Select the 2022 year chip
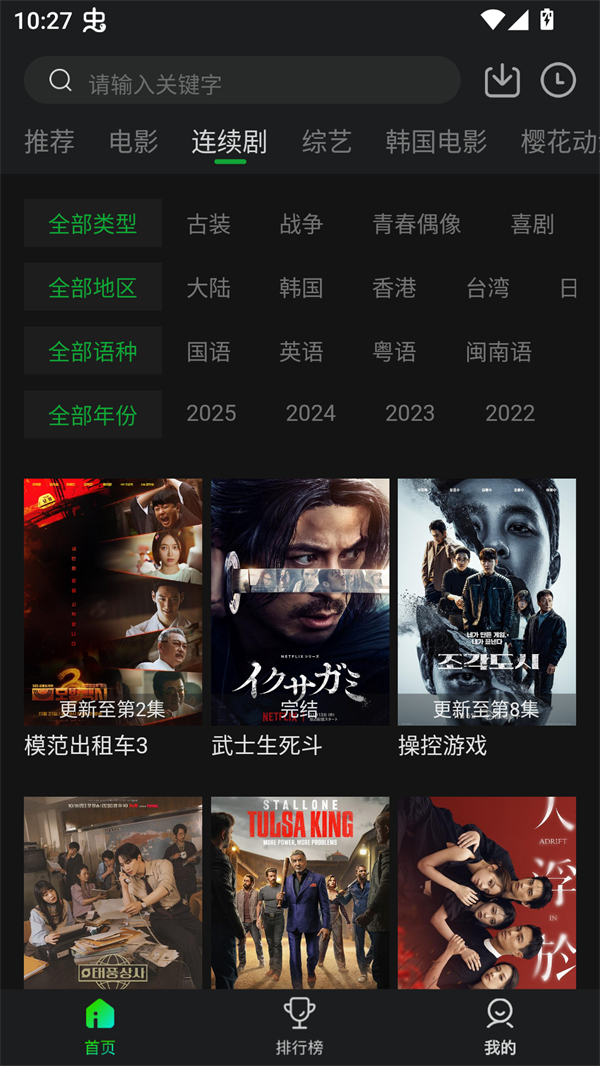The image size is (600, 1066). coord(510,414)
